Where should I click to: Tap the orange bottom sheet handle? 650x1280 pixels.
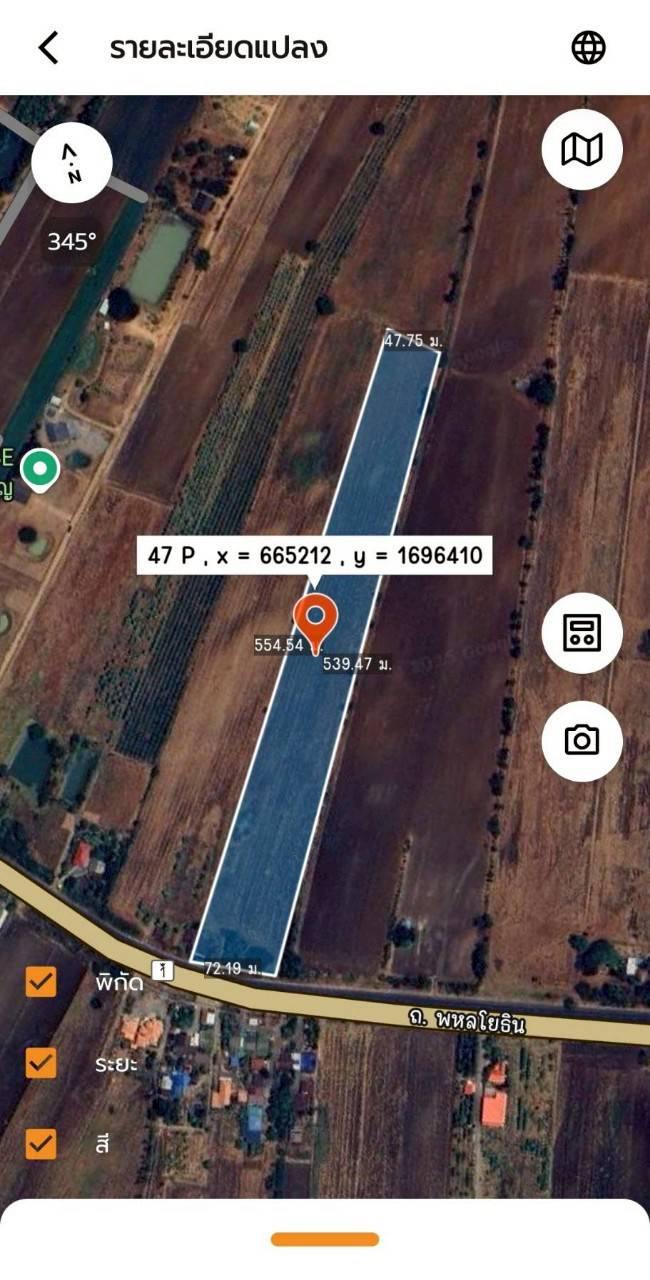click(x=325, y=1239)
